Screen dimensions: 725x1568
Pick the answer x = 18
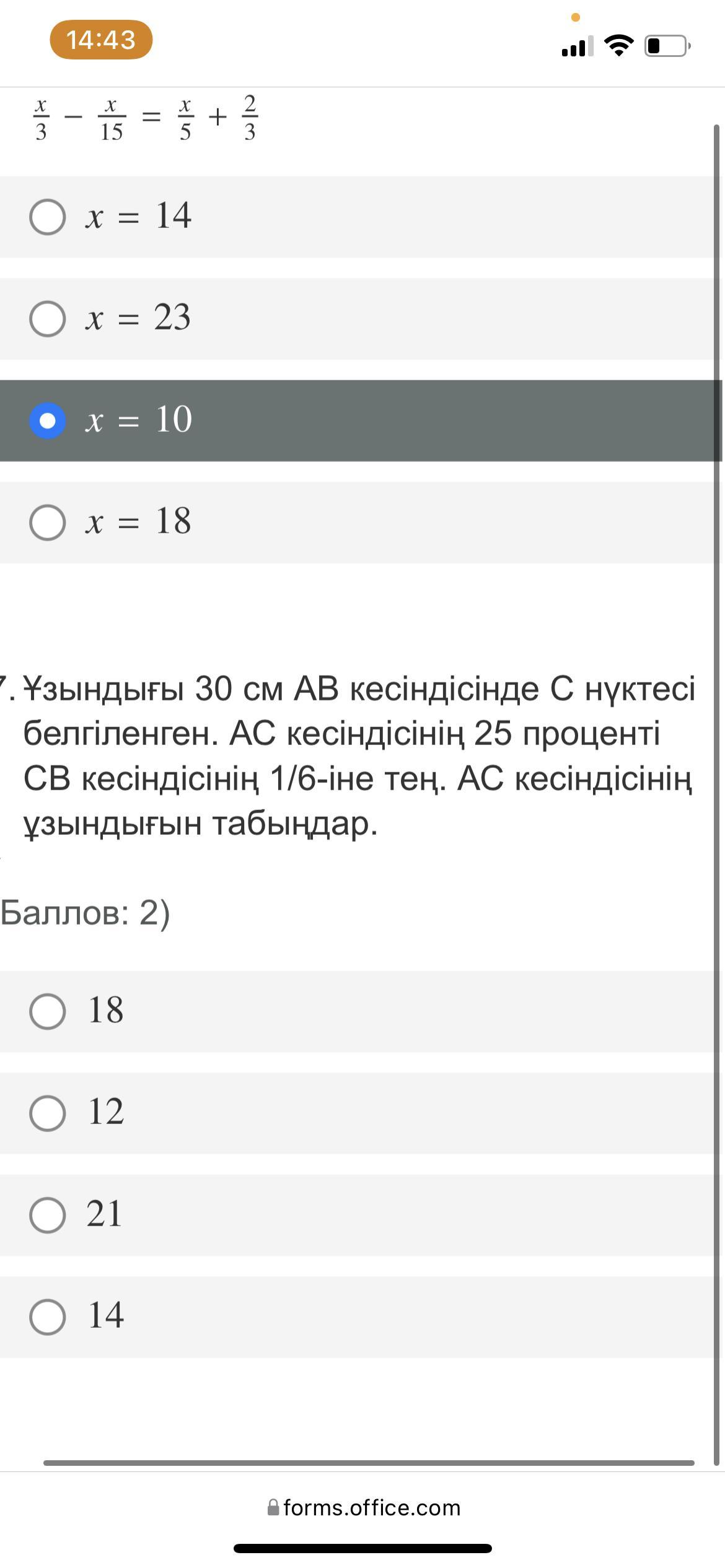(359, 523)
